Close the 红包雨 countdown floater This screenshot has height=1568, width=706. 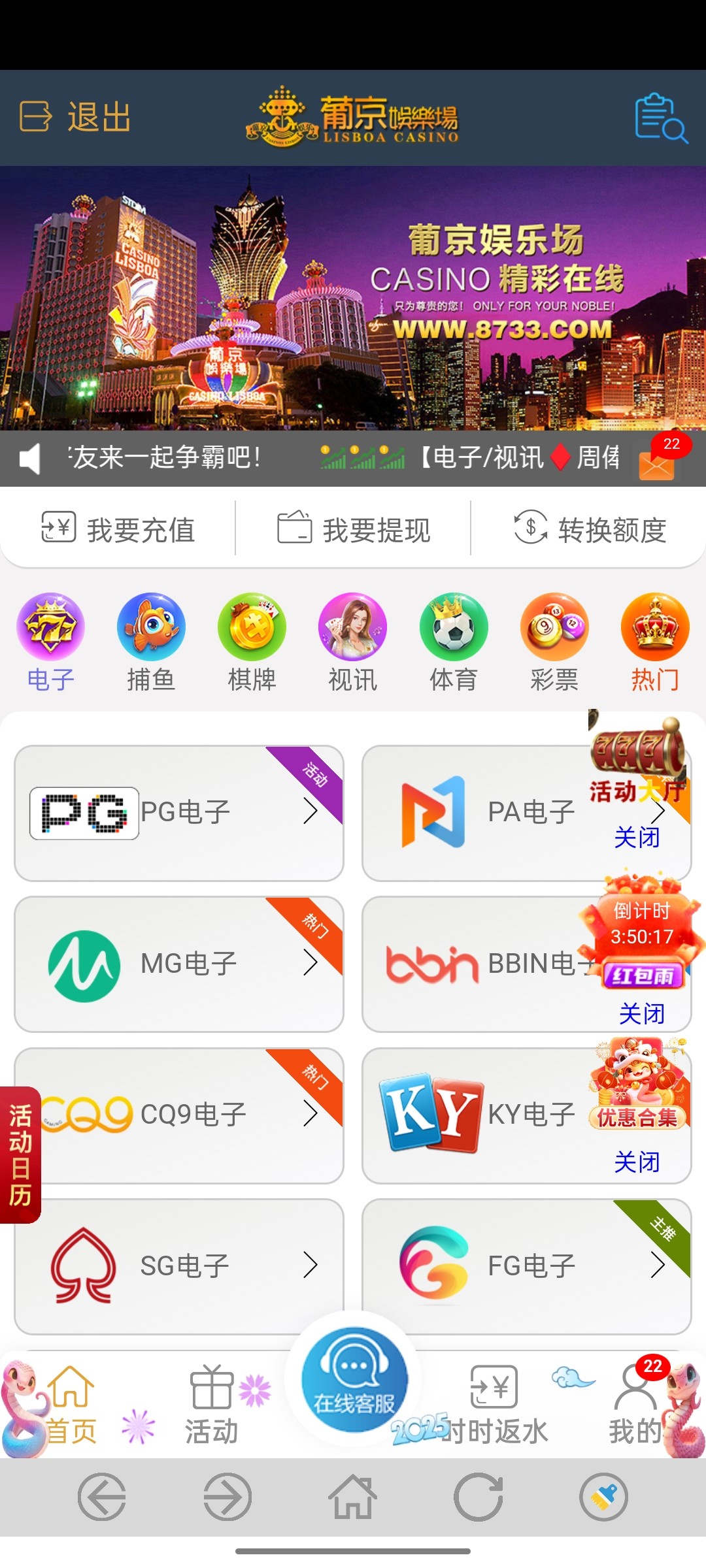(x=641, y=1014)
